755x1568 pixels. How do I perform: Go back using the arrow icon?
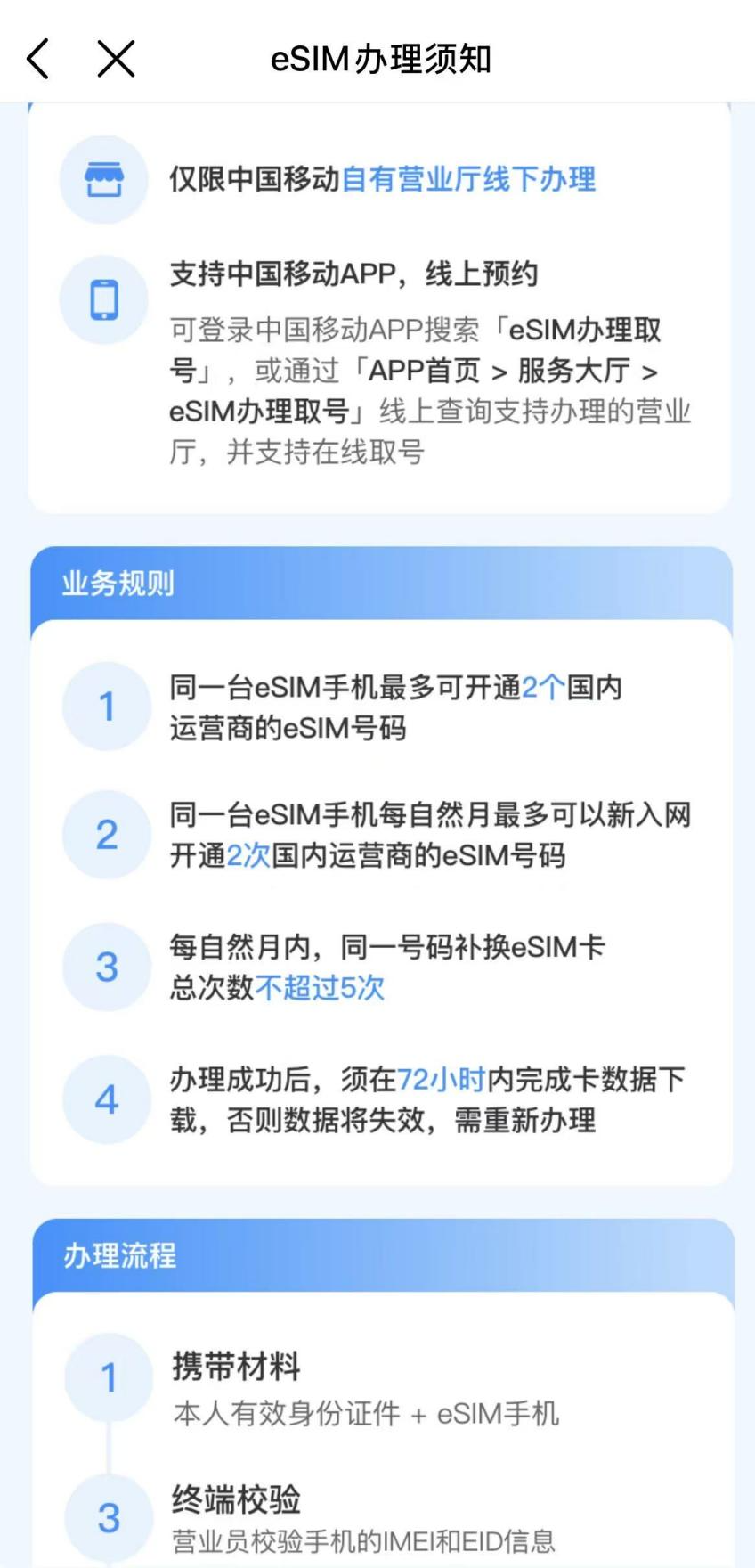38,60
